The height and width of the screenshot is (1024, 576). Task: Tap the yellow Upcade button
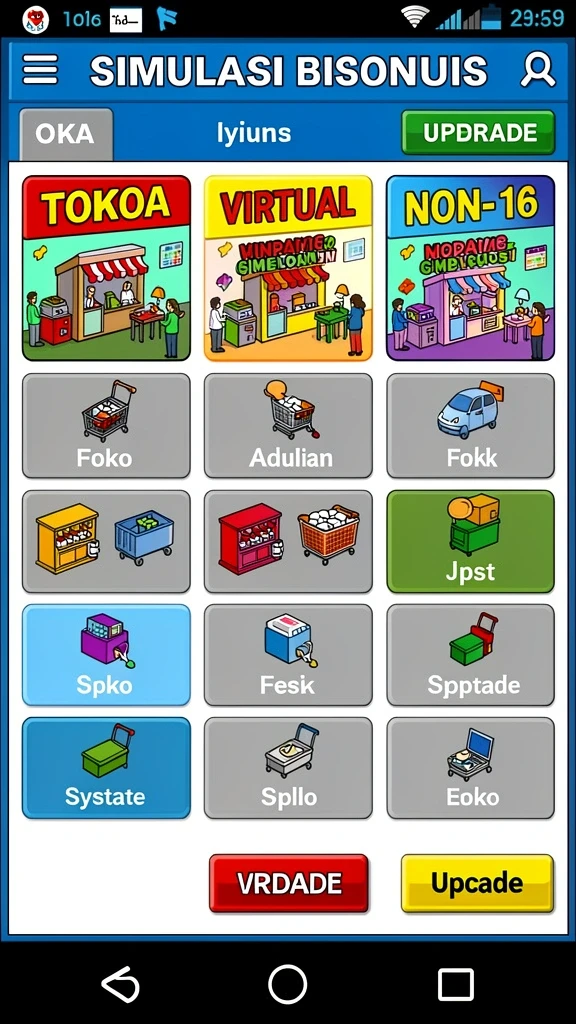point(477,884)
